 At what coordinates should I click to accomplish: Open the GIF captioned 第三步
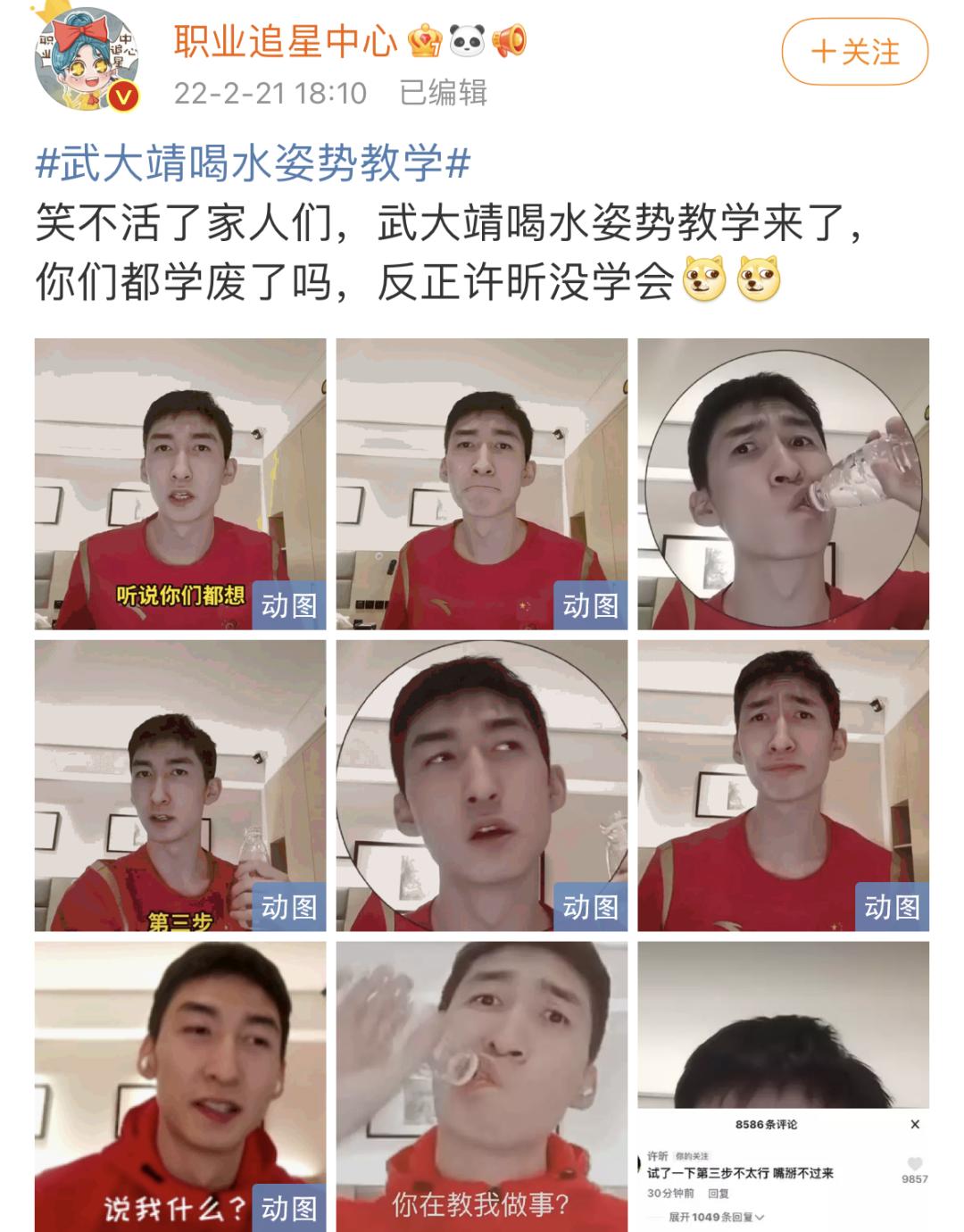pos(180,786)
